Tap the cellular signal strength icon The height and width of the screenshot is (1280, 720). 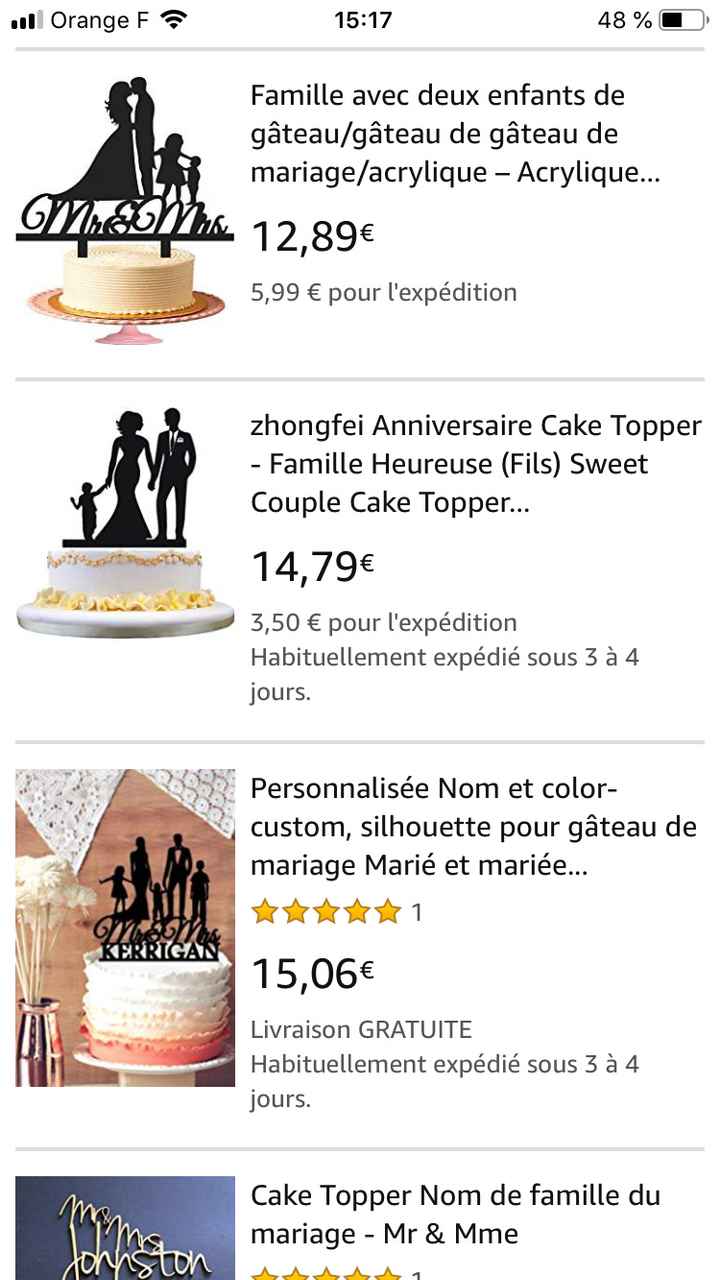click(22, 19)
